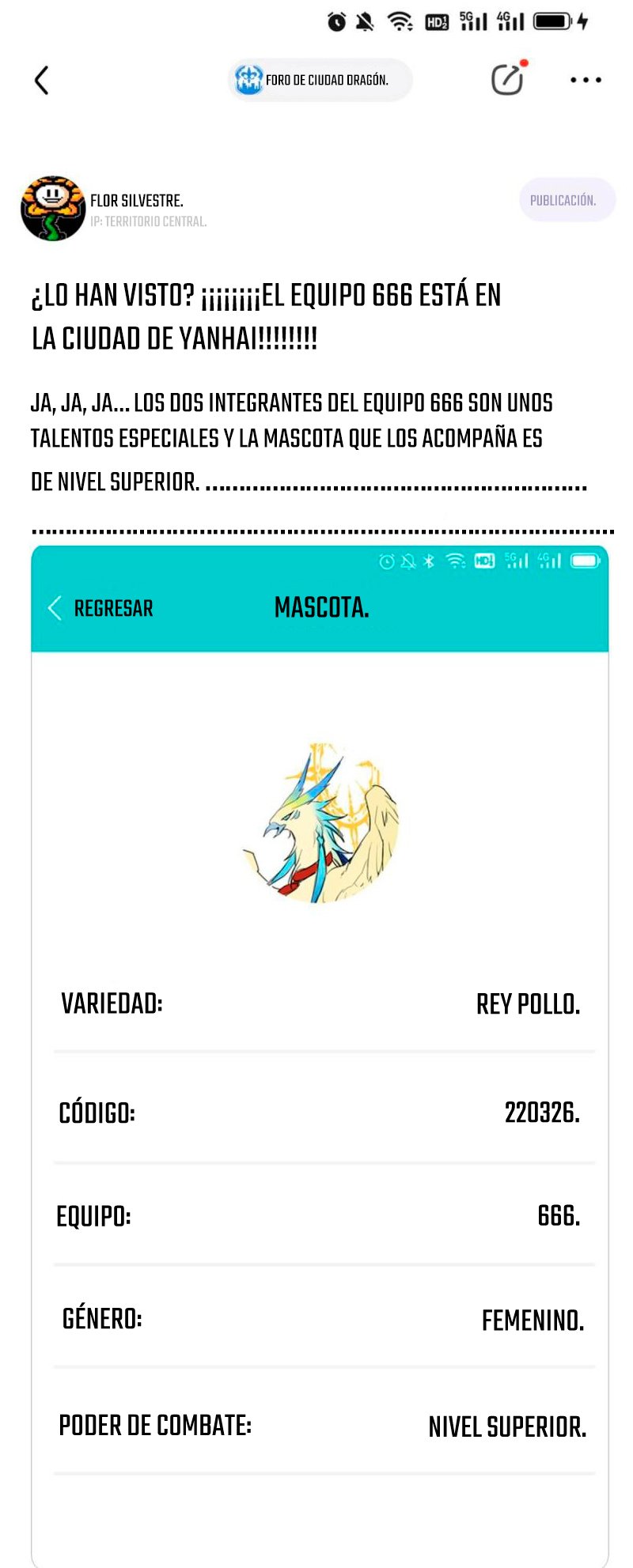Open the attached Mascota screenshot image
633x1568 pixels.
tap(320, 1028)
